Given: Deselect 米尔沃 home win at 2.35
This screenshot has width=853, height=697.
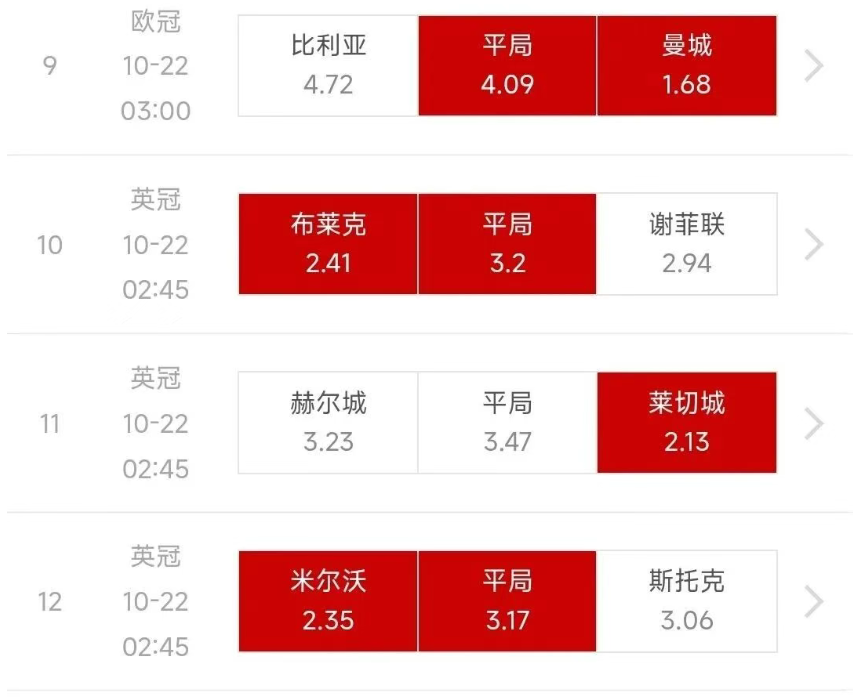Looking at the screenshot, I should click(328, 601).
